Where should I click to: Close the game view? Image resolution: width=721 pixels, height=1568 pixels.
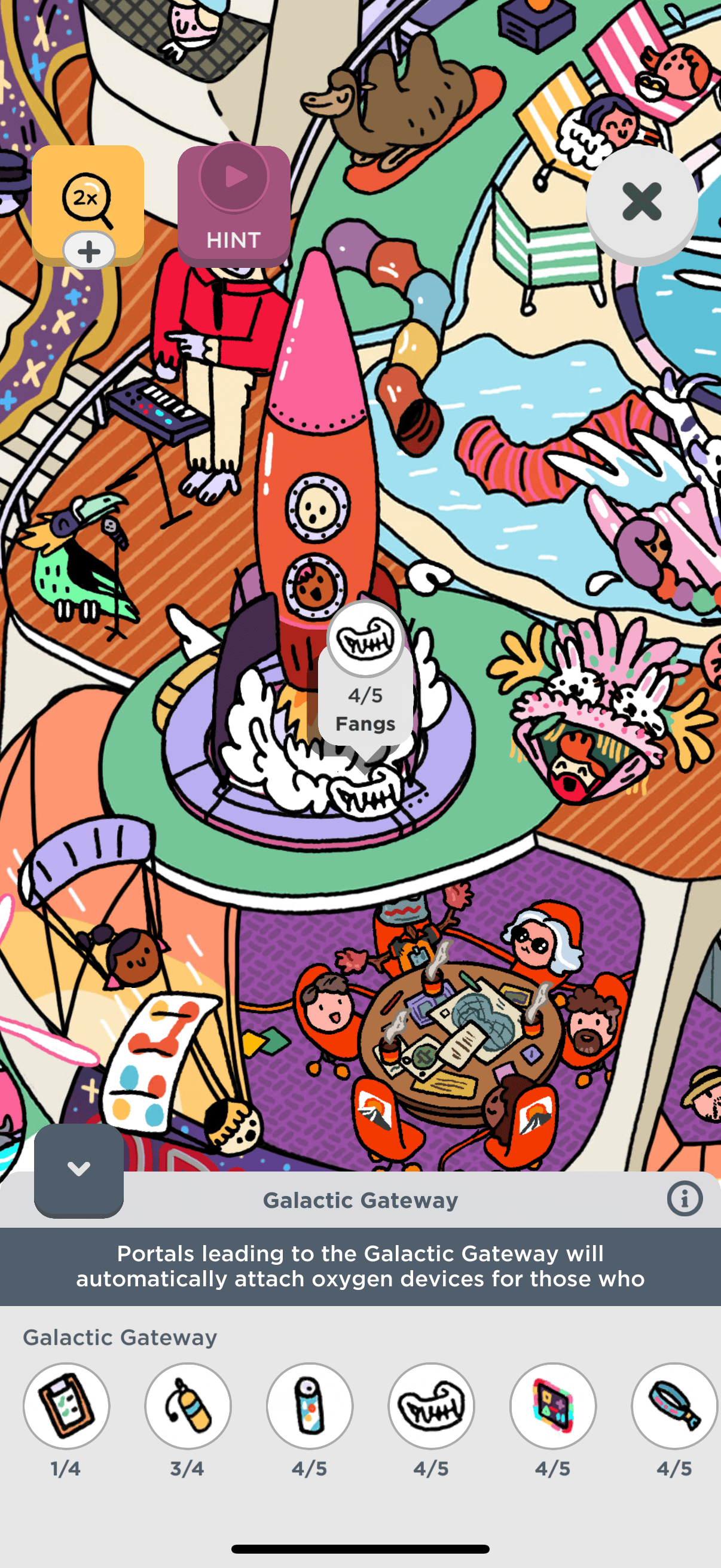(641, 202)
